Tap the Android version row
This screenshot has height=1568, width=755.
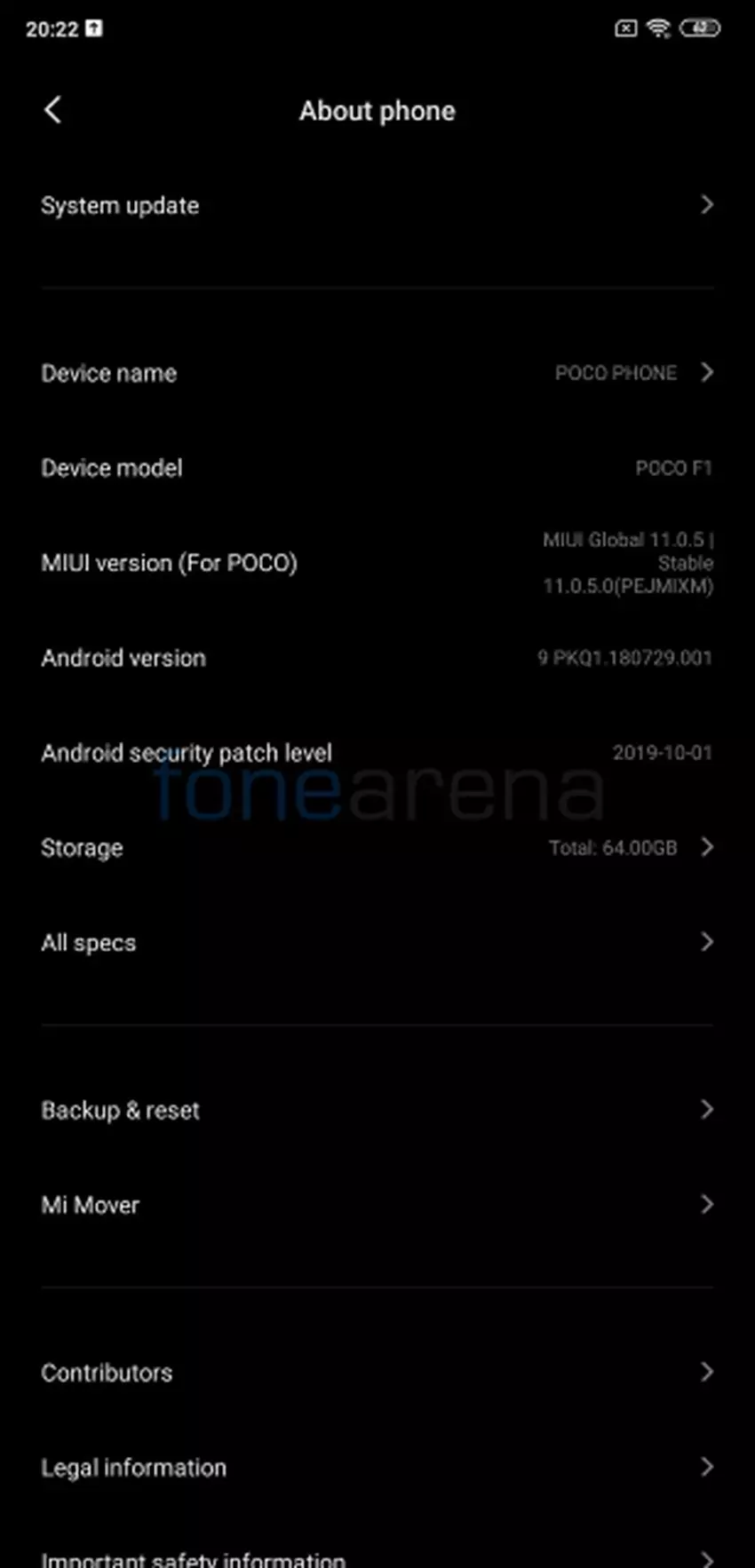(377, 658)
